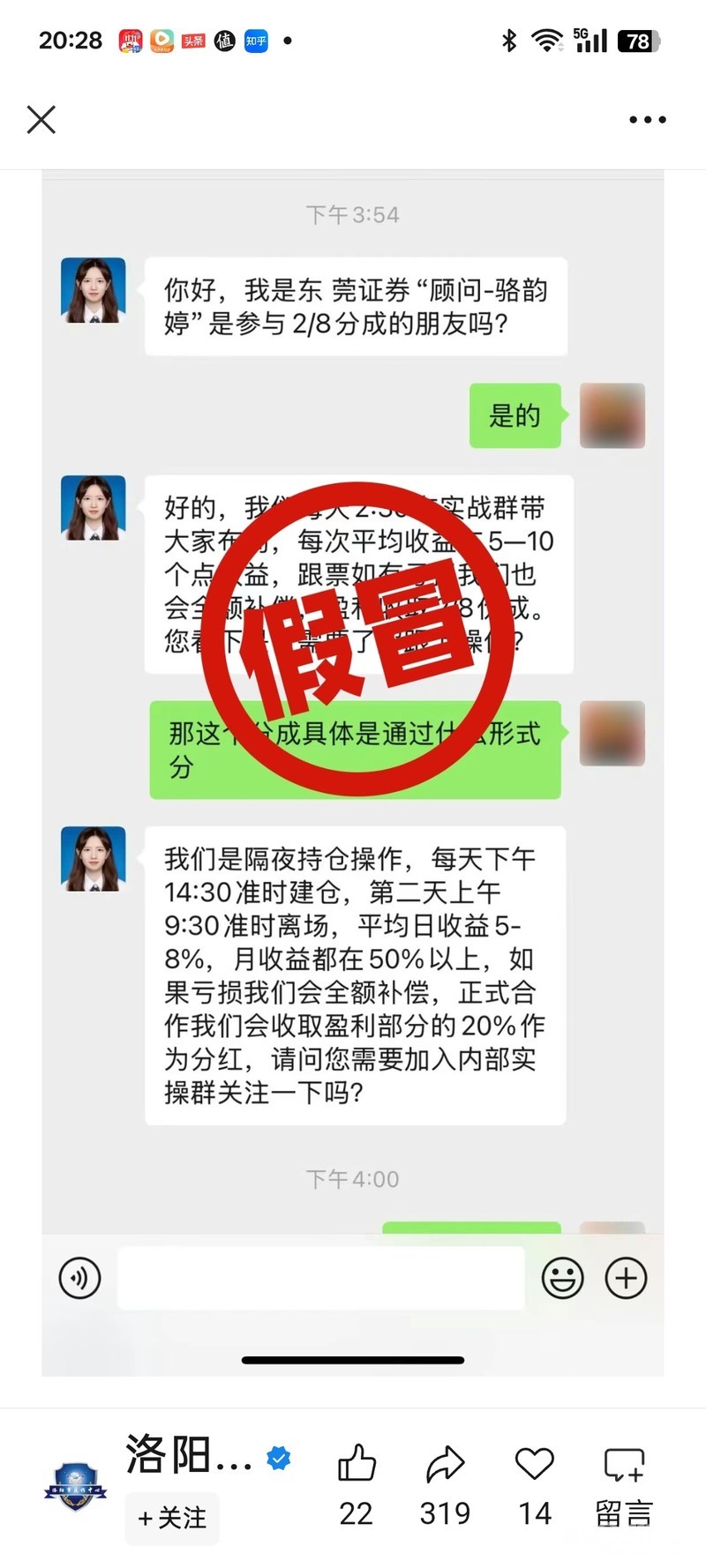Image resolution: width=706 pixels, height=1568 pixels.
Task: Close the article view
Action: [41, 120]
